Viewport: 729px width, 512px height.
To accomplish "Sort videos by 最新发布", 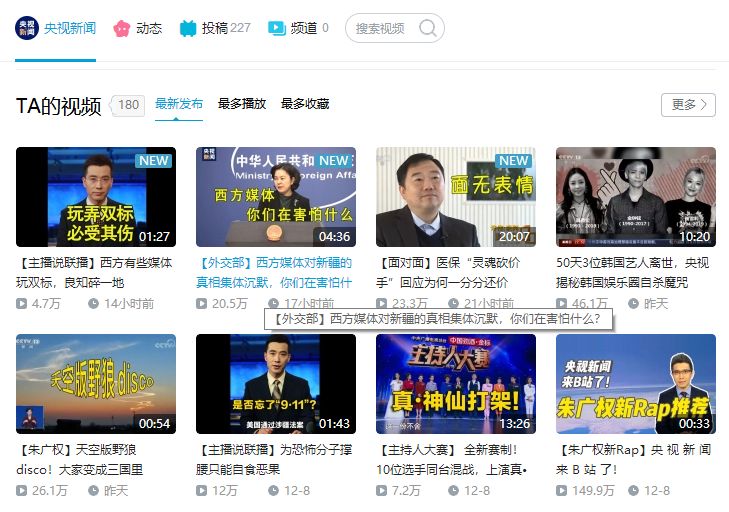I will pyautogui.click(x=179, y=104).
